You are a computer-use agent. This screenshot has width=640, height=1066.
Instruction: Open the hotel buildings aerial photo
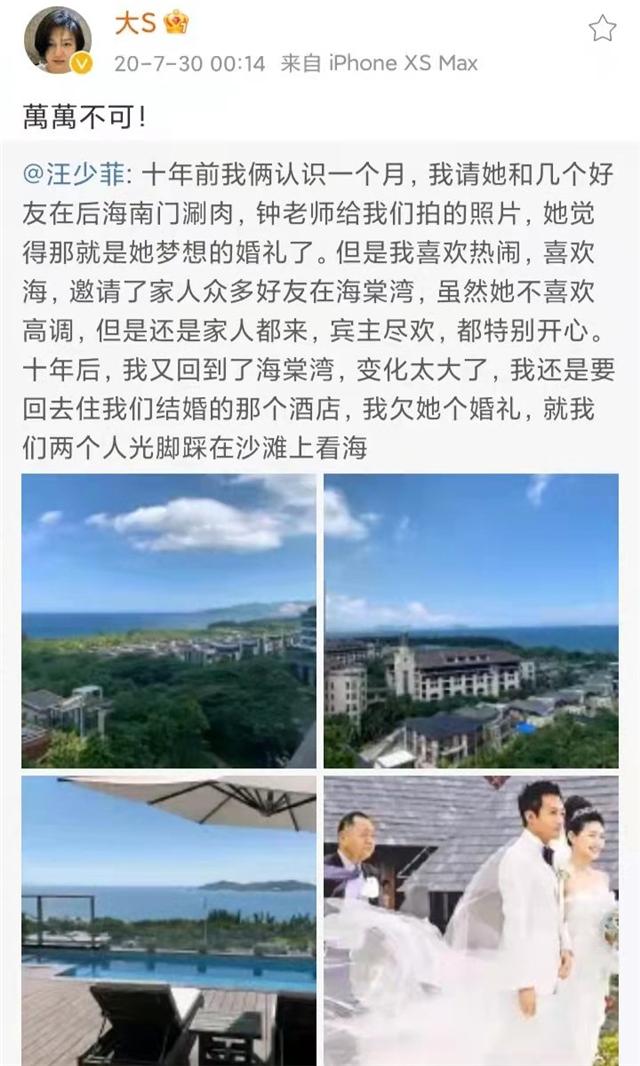click(x=470, y=620)
